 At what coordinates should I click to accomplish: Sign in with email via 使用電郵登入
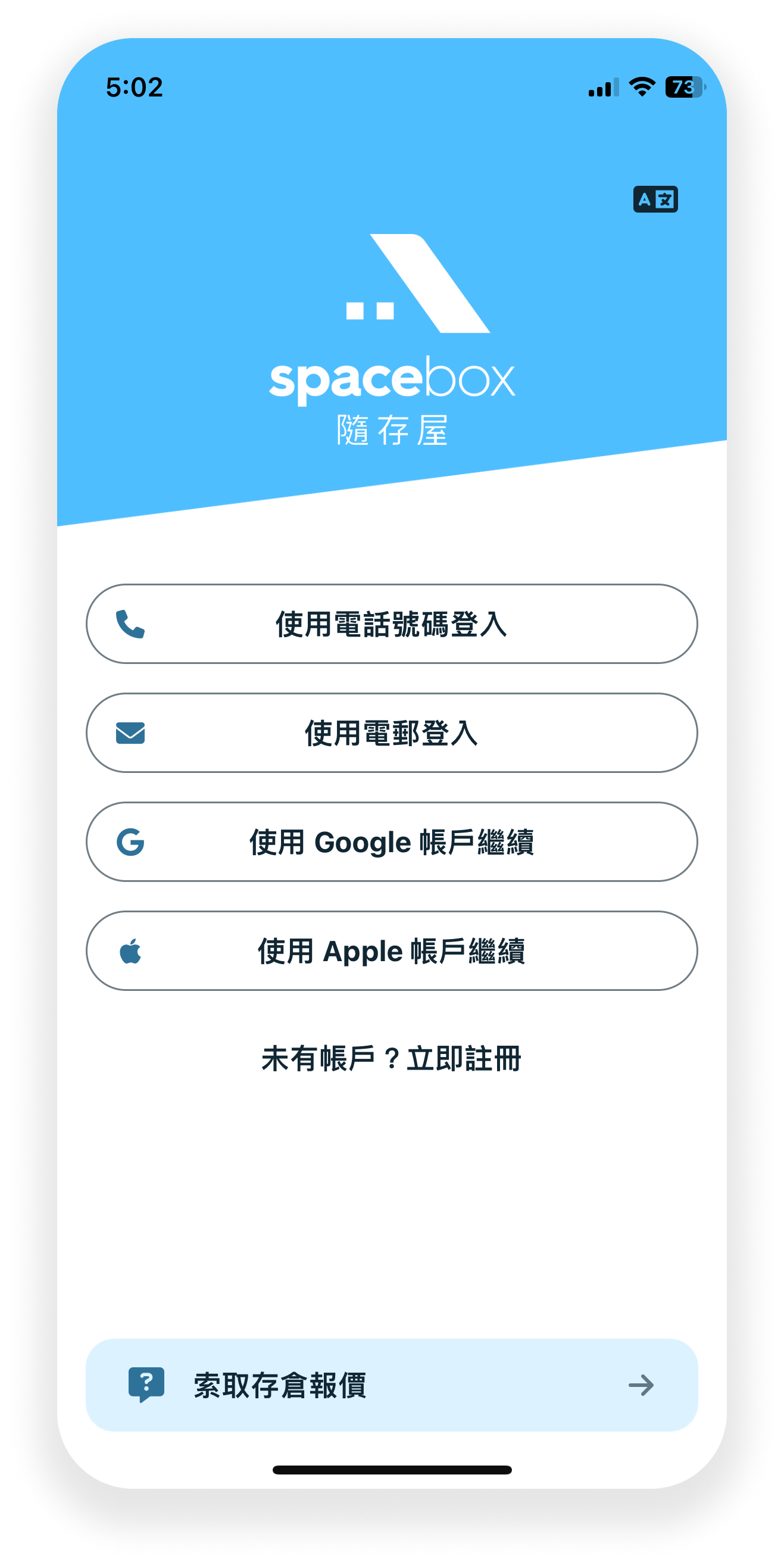point(392,732)
